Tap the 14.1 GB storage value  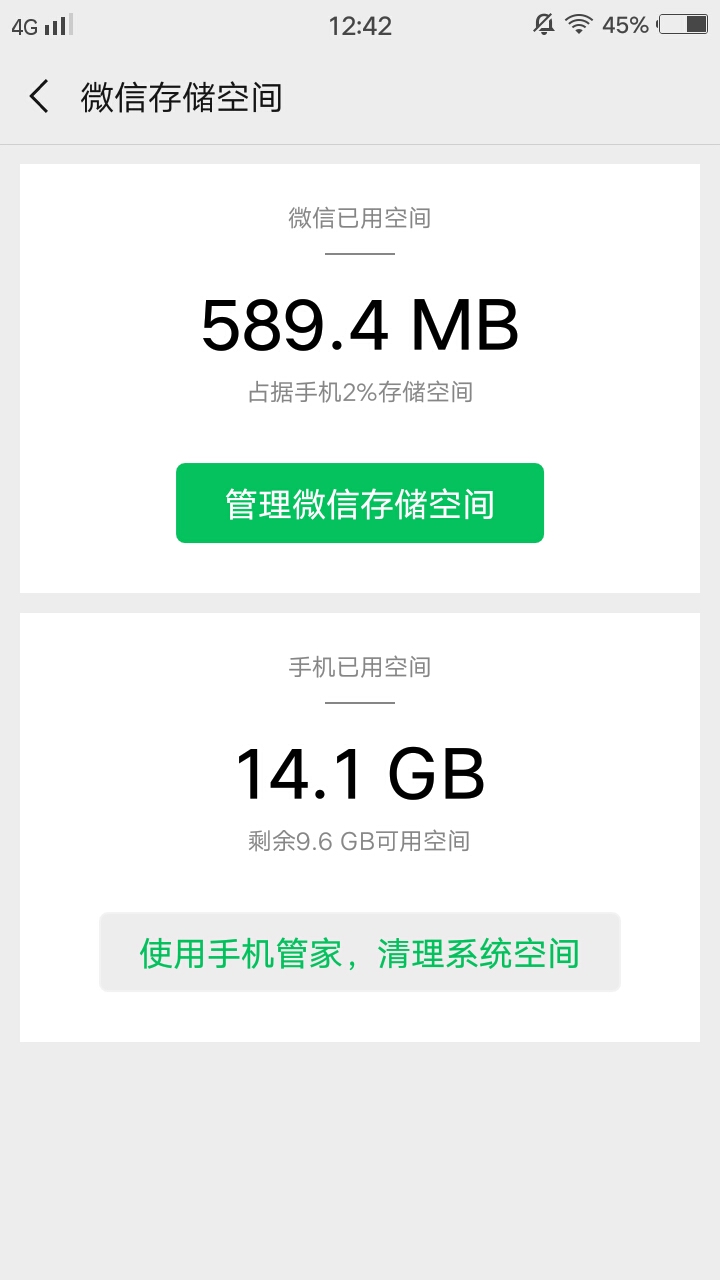point(359,771)
